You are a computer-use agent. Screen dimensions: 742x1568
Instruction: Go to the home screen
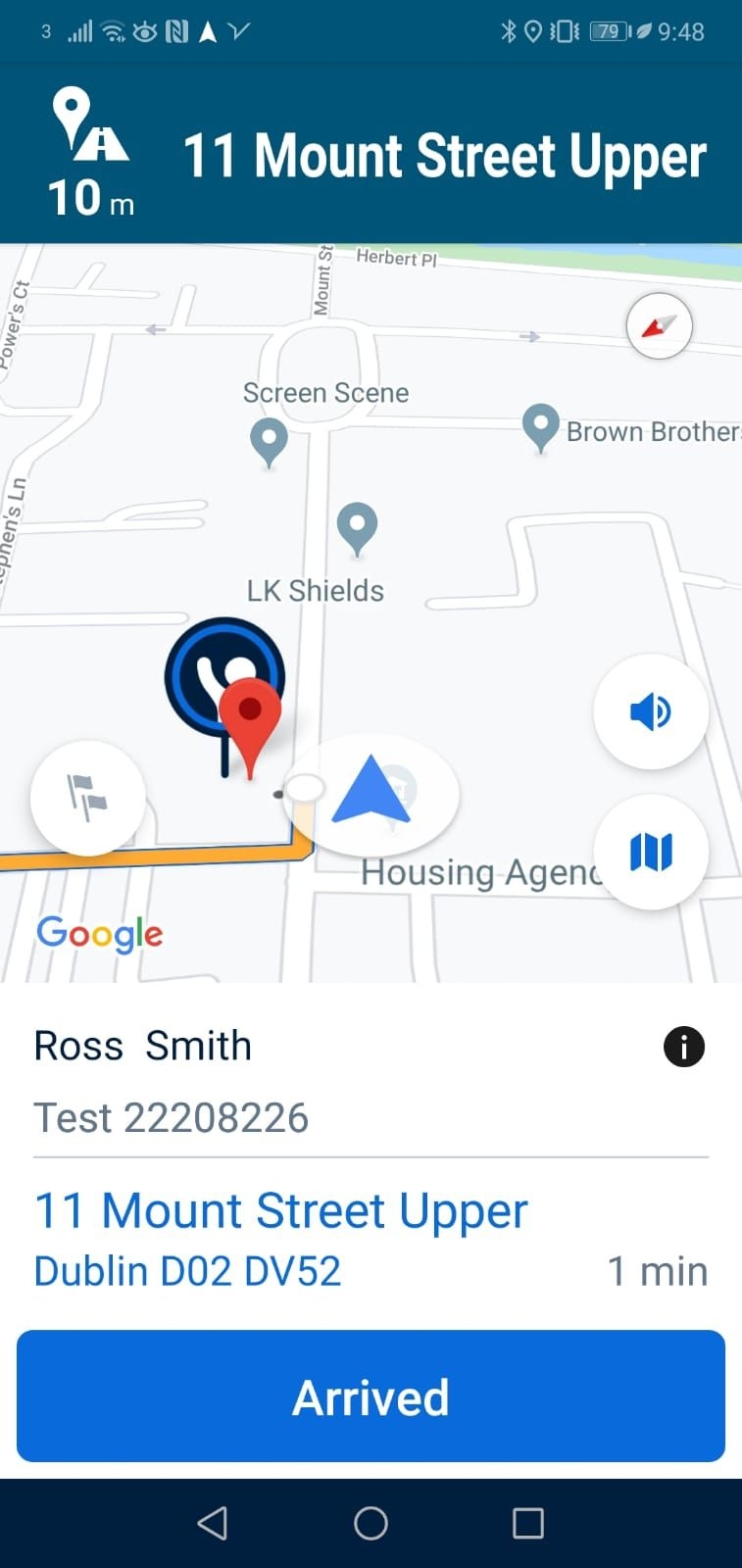click(371, 1523)
